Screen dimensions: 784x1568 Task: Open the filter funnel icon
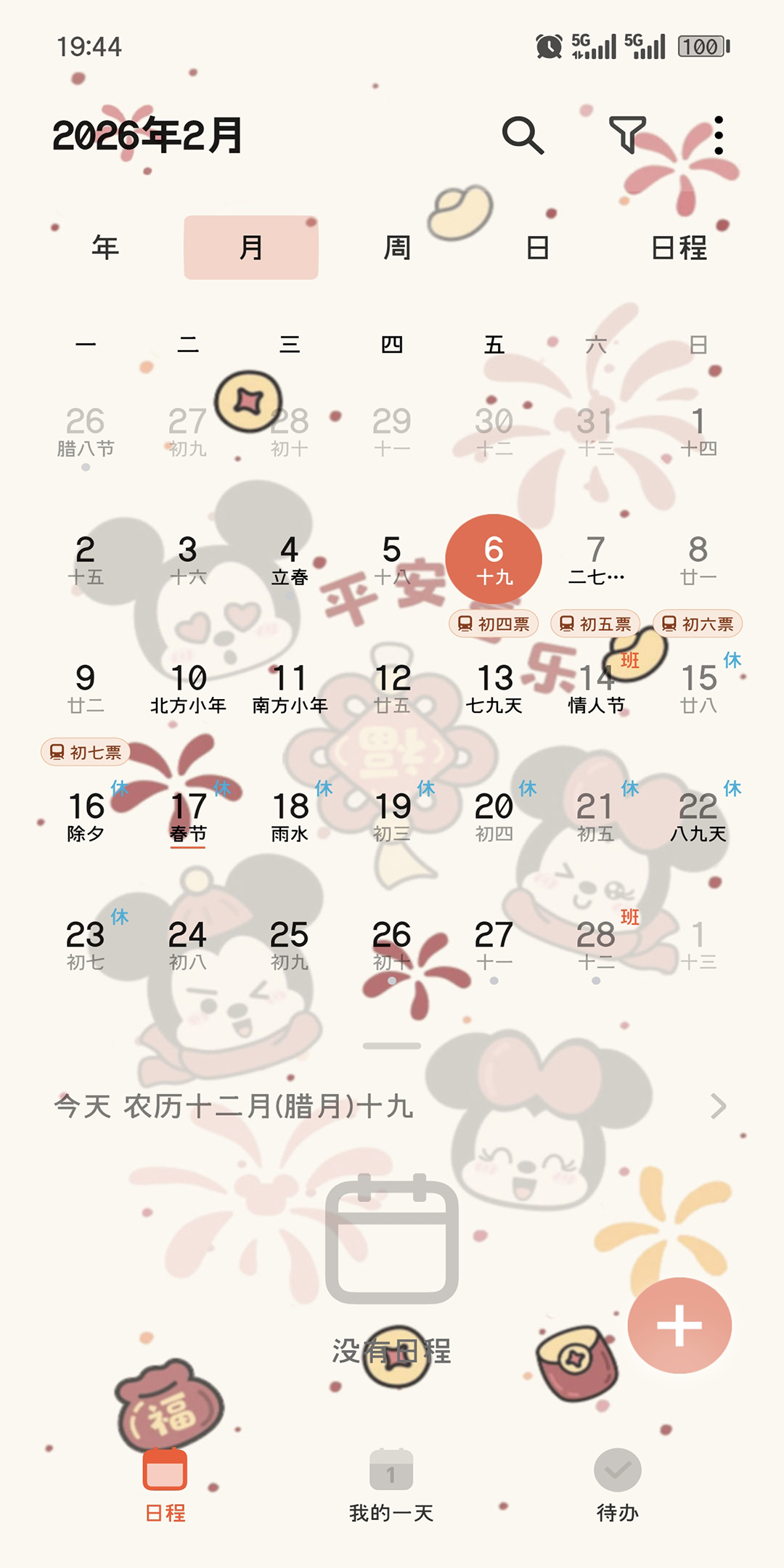[626, 135]
